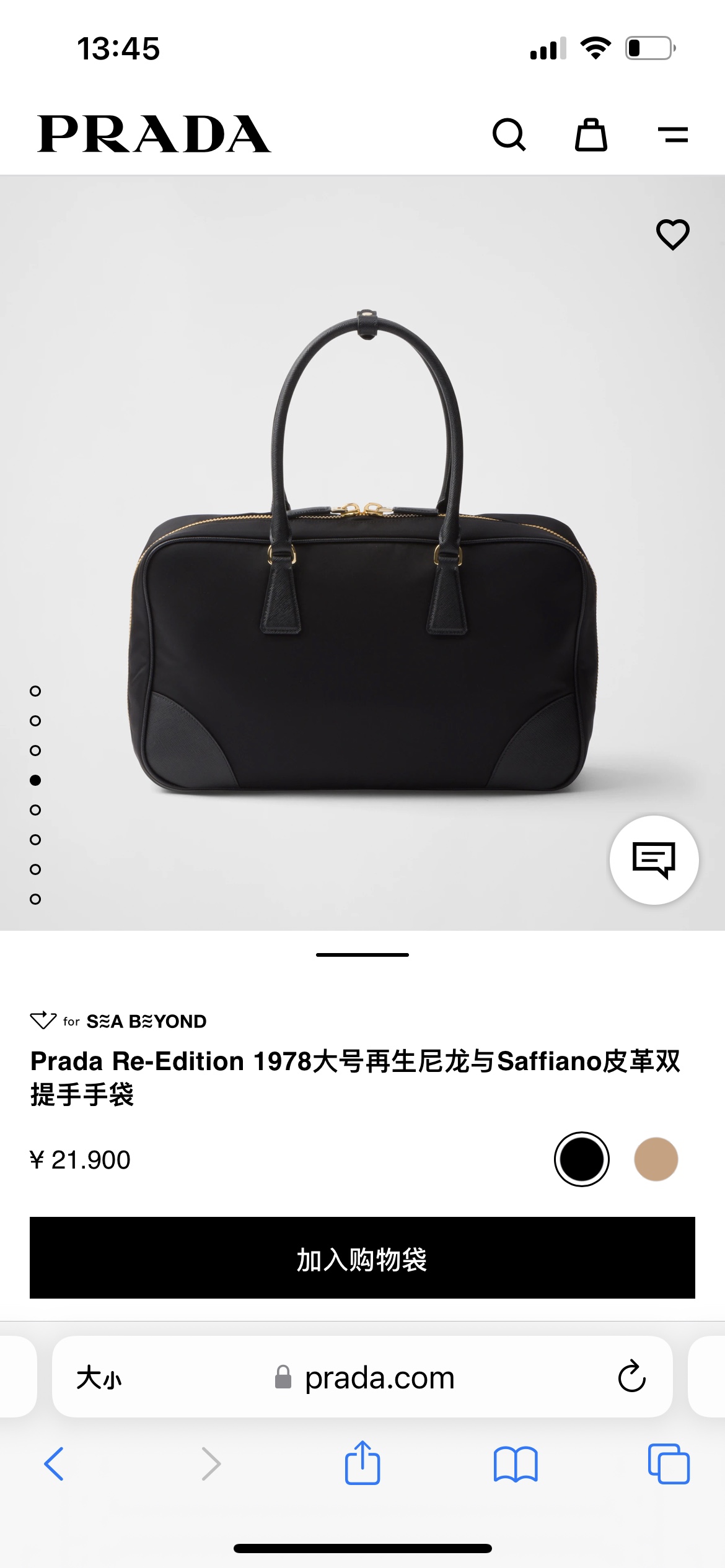Reload the prada.com page
Screen dimensions: 725x1568
(x=631, y=1377)
